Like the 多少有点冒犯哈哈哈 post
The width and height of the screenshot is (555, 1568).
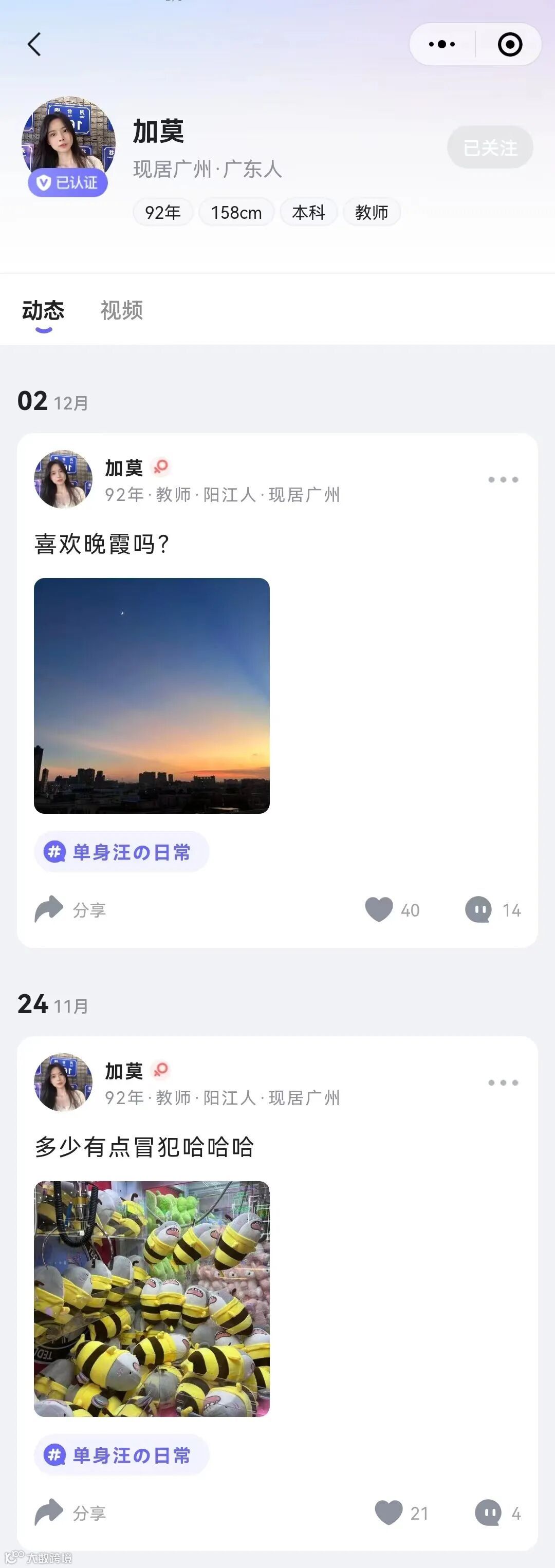(x=389, y=1513)
